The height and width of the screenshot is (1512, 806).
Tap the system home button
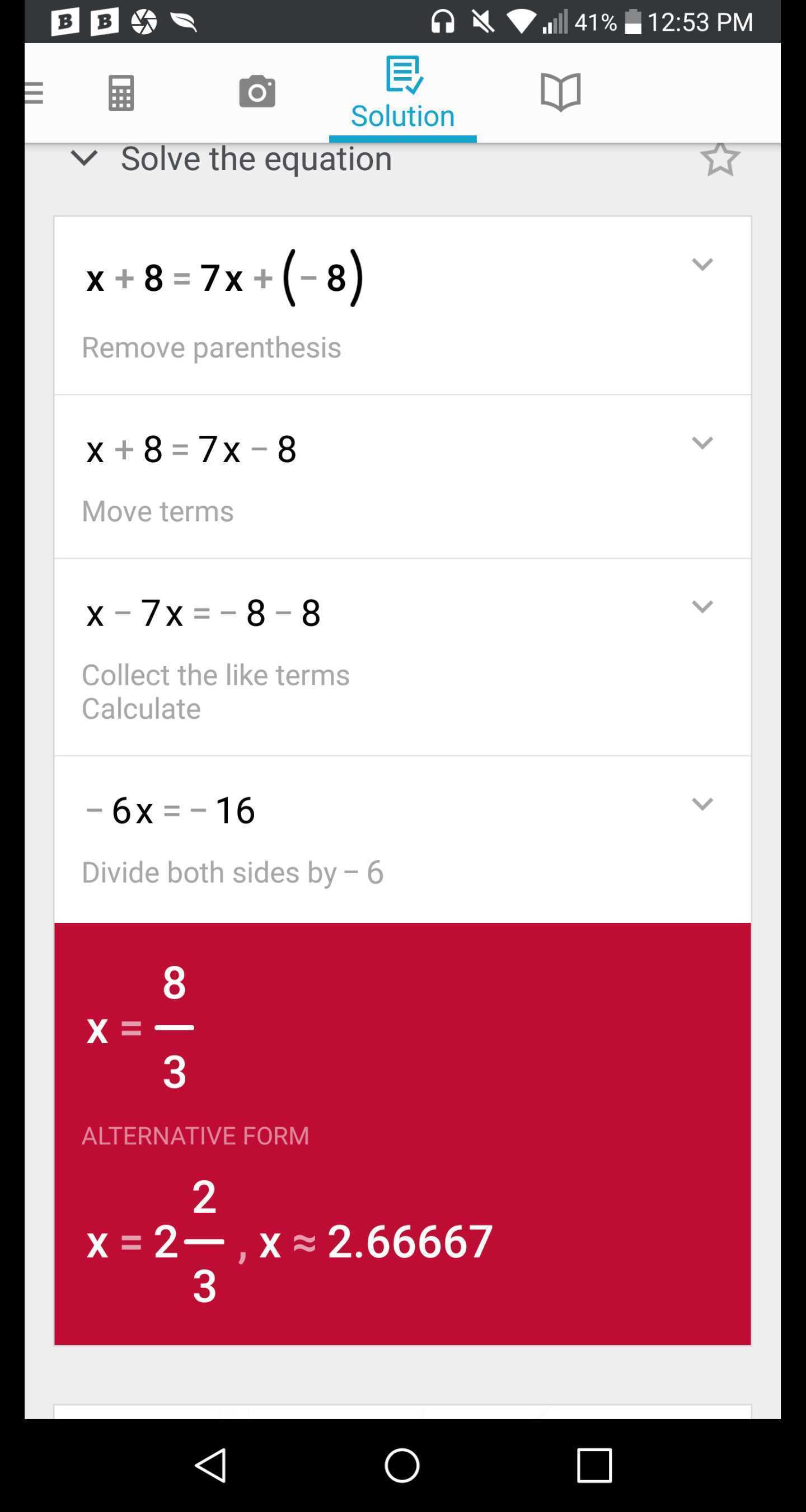402,1465
